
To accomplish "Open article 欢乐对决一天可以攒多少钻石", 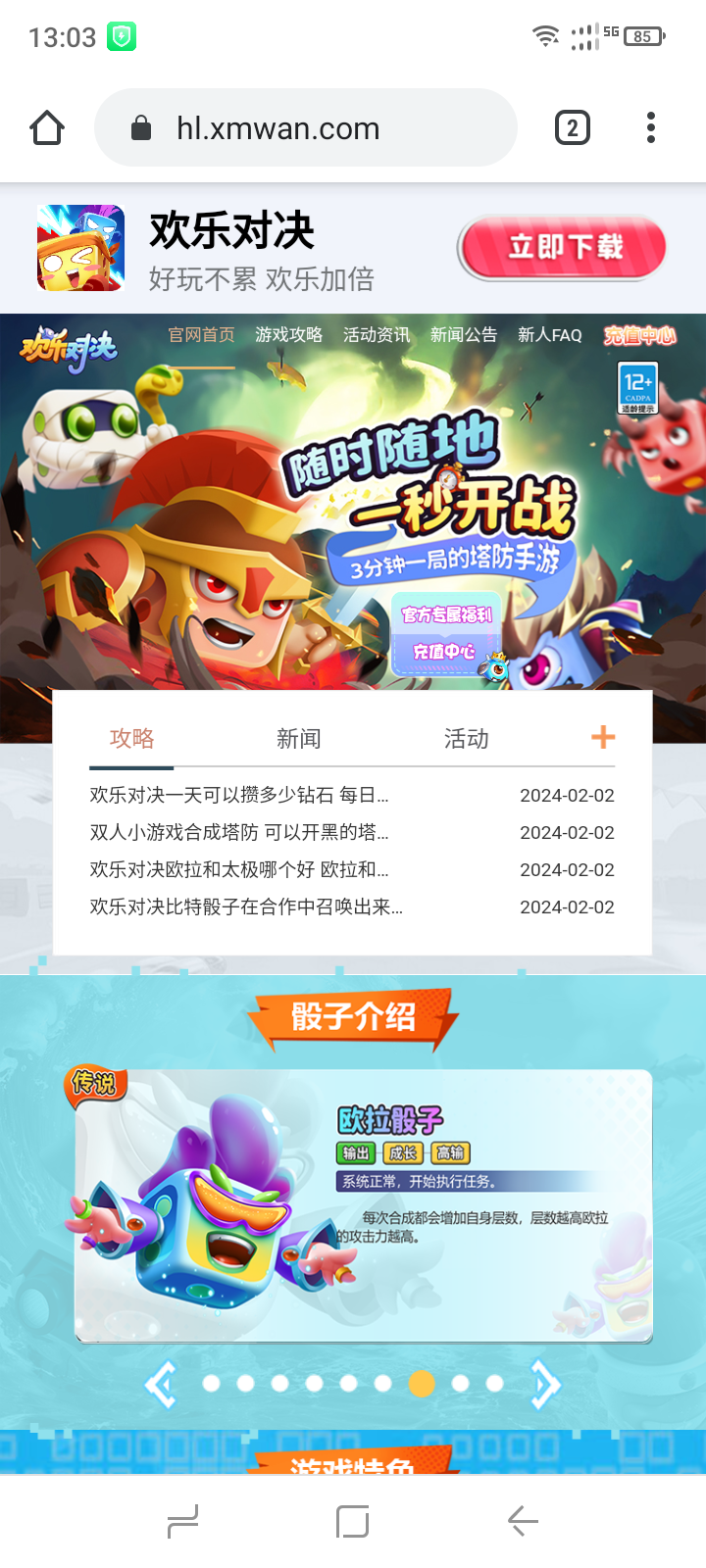I will [x=239, y=795].
